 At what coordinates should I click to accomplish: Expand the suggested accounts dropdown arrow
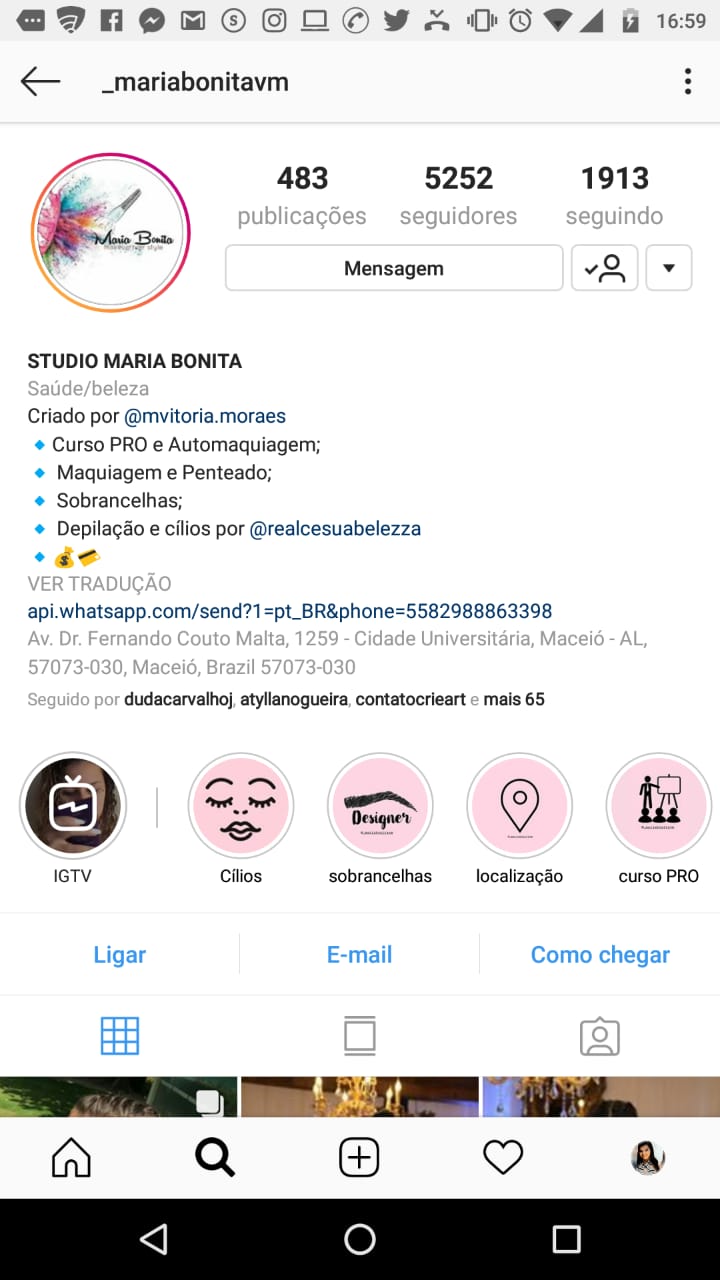tap(669, 268)
